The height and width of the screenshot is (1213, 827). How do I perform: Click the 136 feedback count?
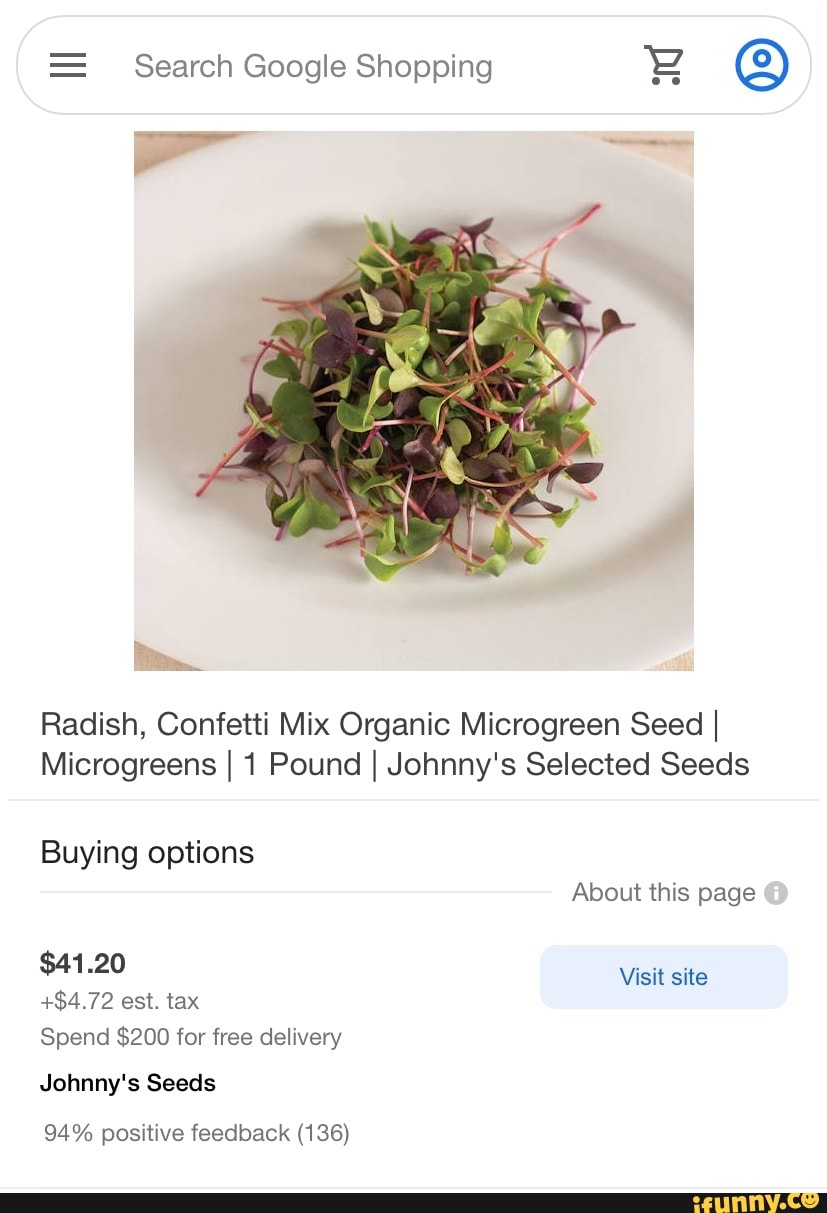tap(324, 1133)
